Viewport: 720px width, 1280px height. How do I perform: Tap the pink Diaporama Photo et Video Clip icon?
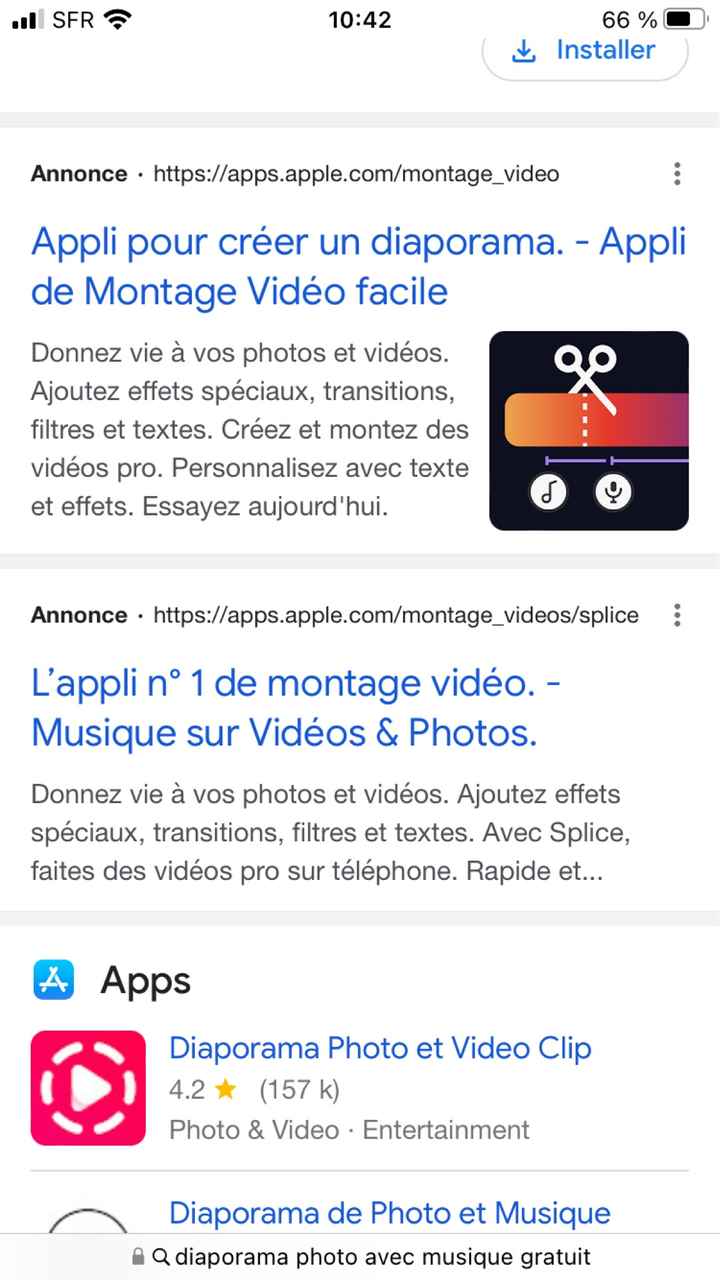coord(88,1088)
